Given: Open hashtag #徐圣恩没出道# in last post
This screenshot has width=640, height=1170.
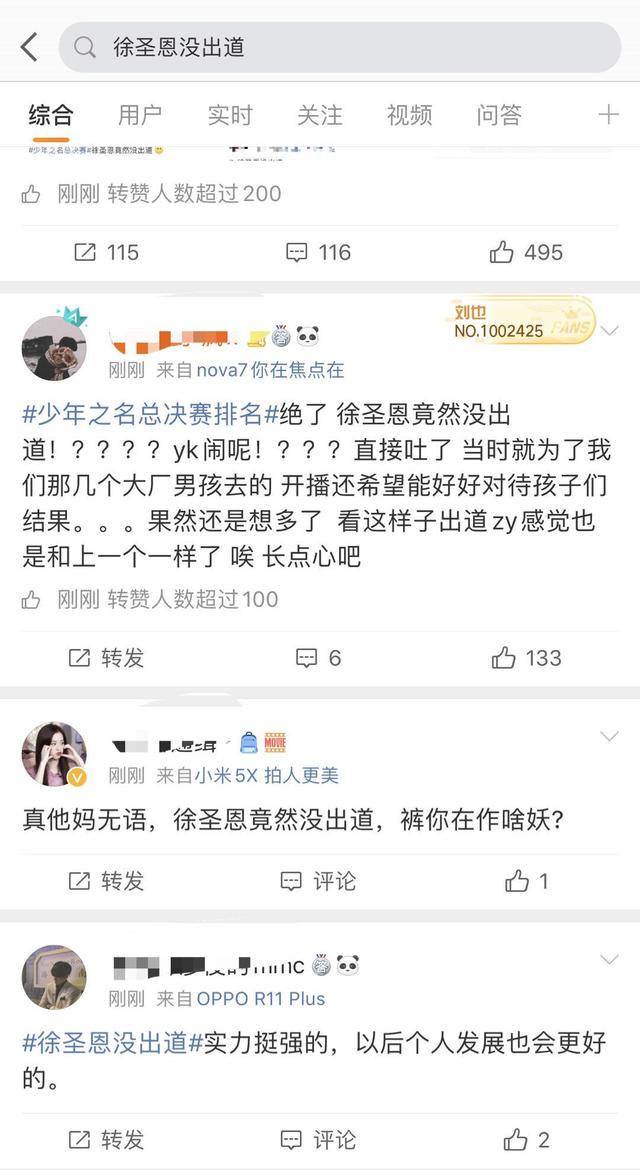Looking at the screenshot, I should [106, 1043].
